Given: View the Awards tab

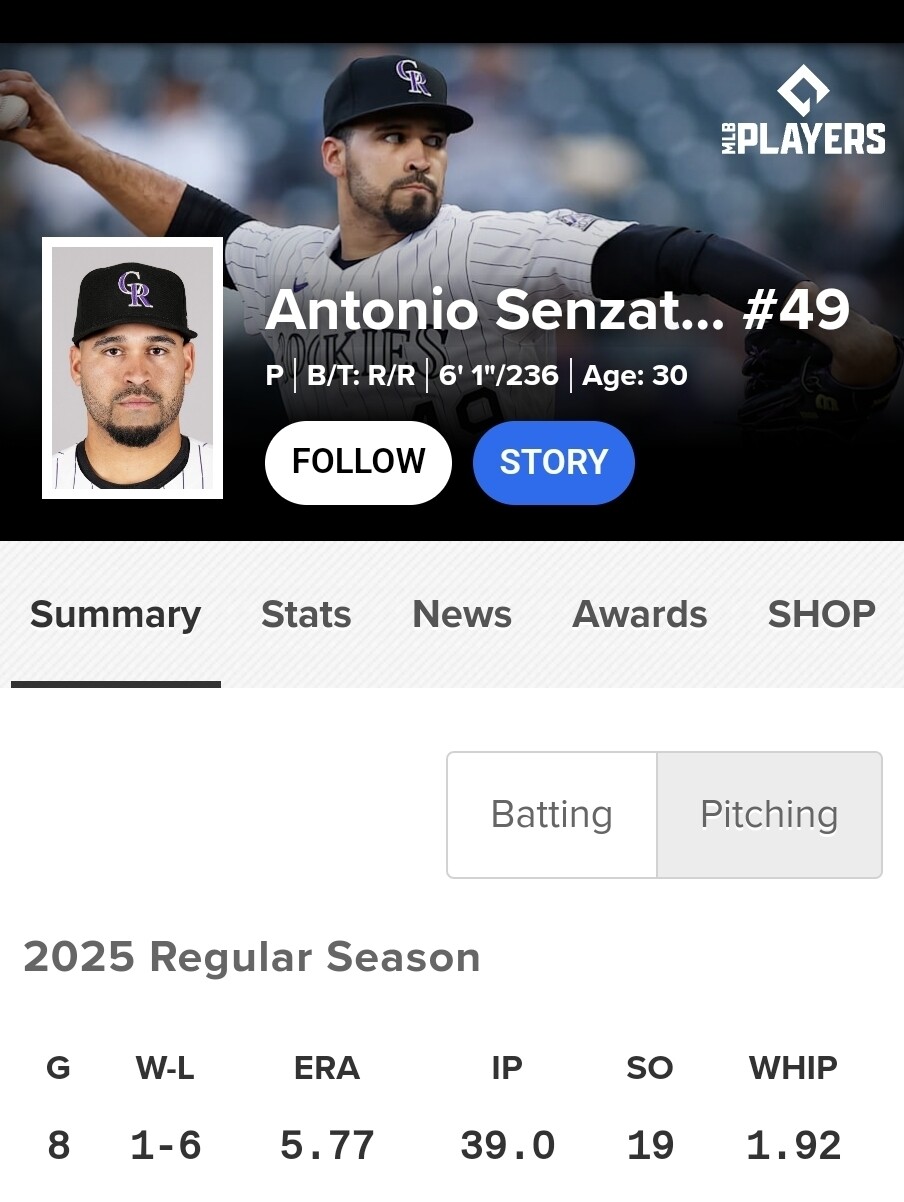Looking at the screenshot, I should tap(639, 614).
